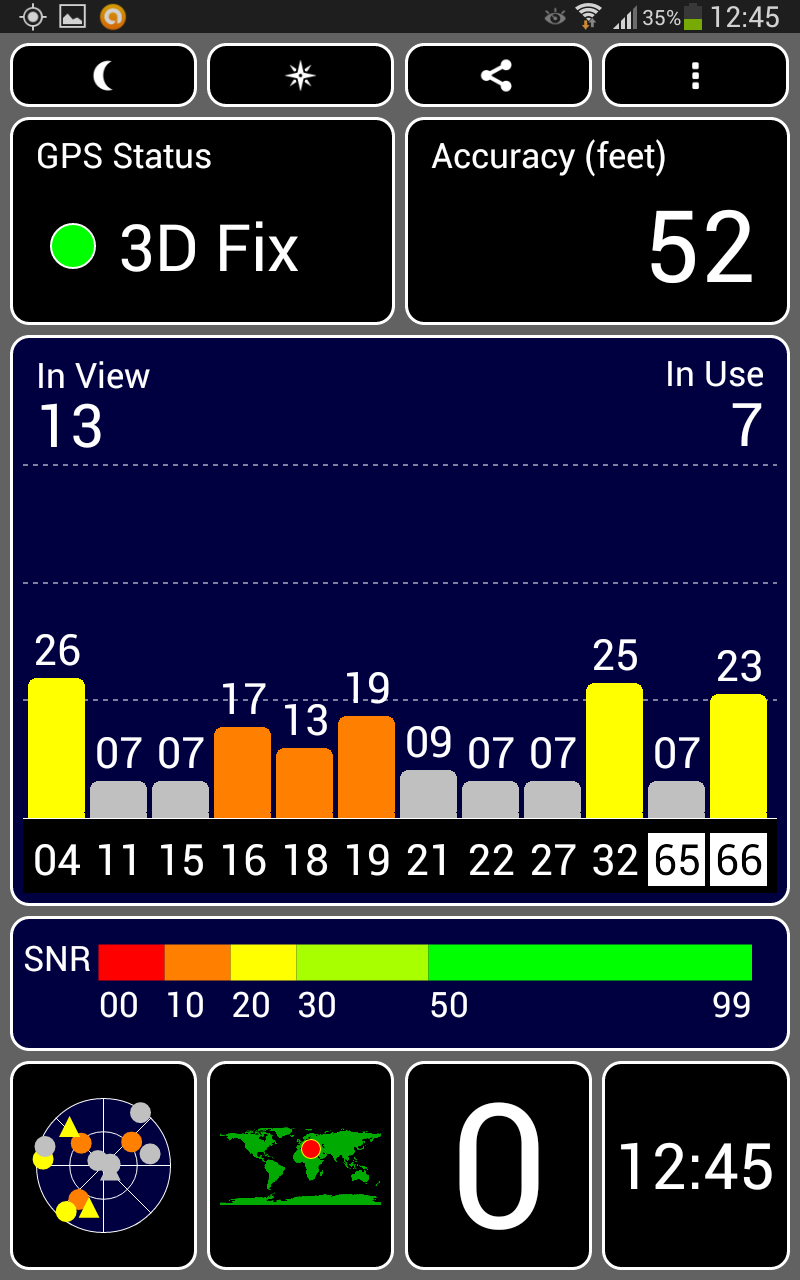Viewport: 800px width, 1280px height.
Task: Open the overflow menu
Action: [695, 76]
